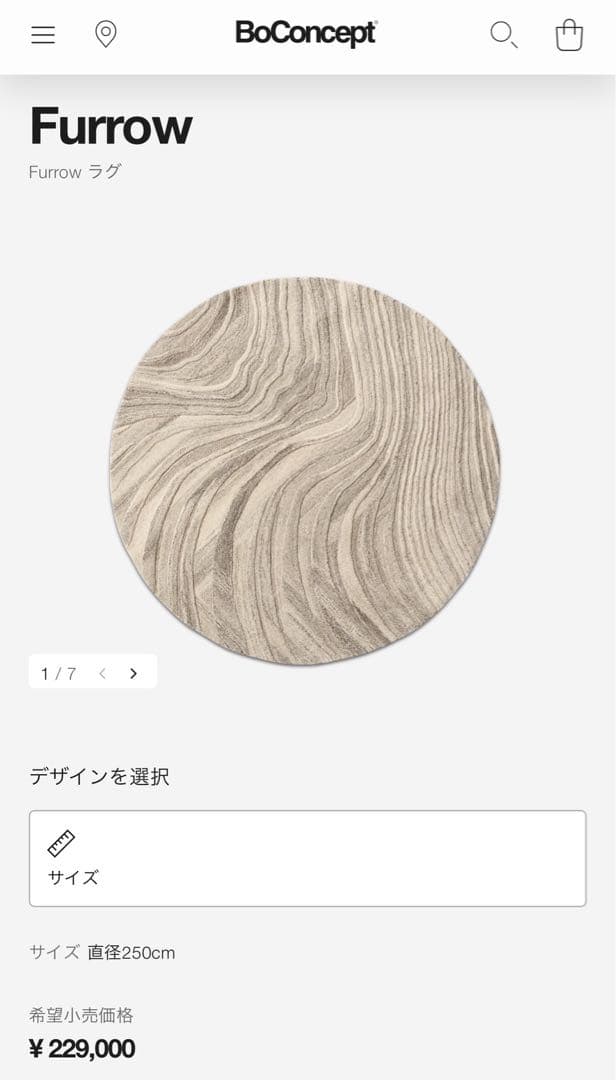Screen dimensions: 616x1080
Task: Open the サイズ design selector
Action: coord(307,858)
